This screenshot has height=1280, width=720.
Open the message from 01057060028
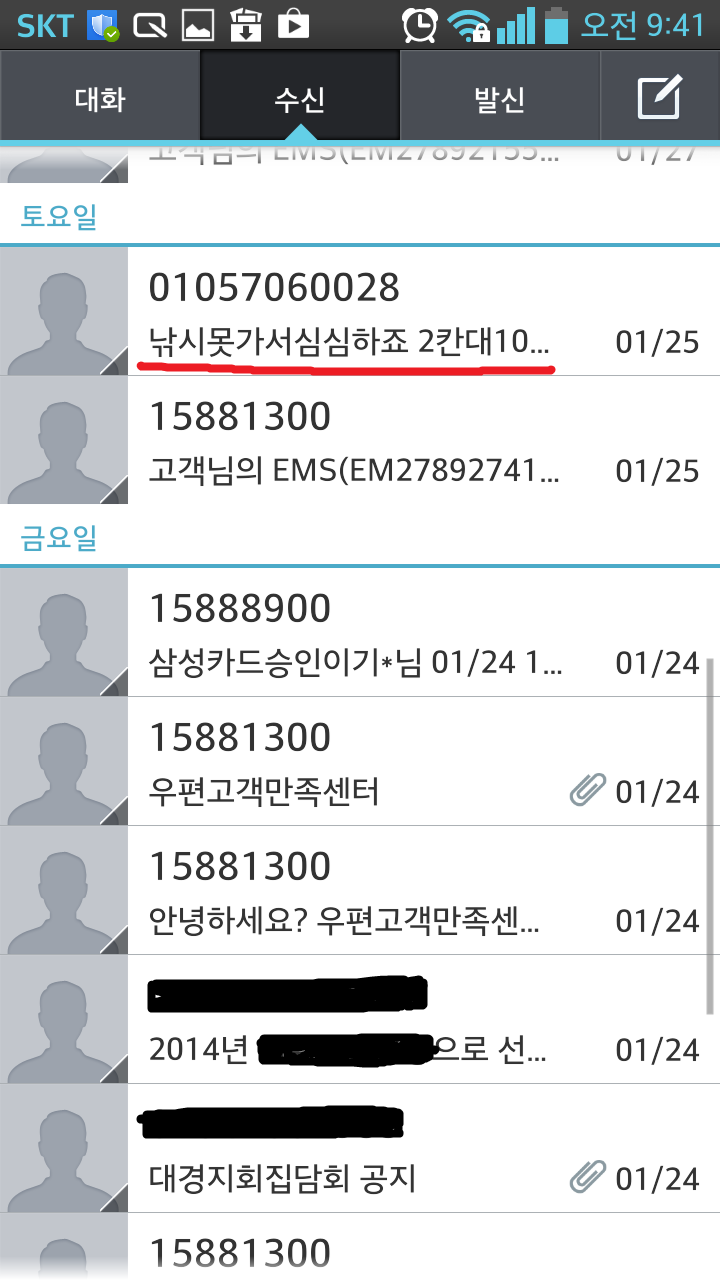click(360, 311)
